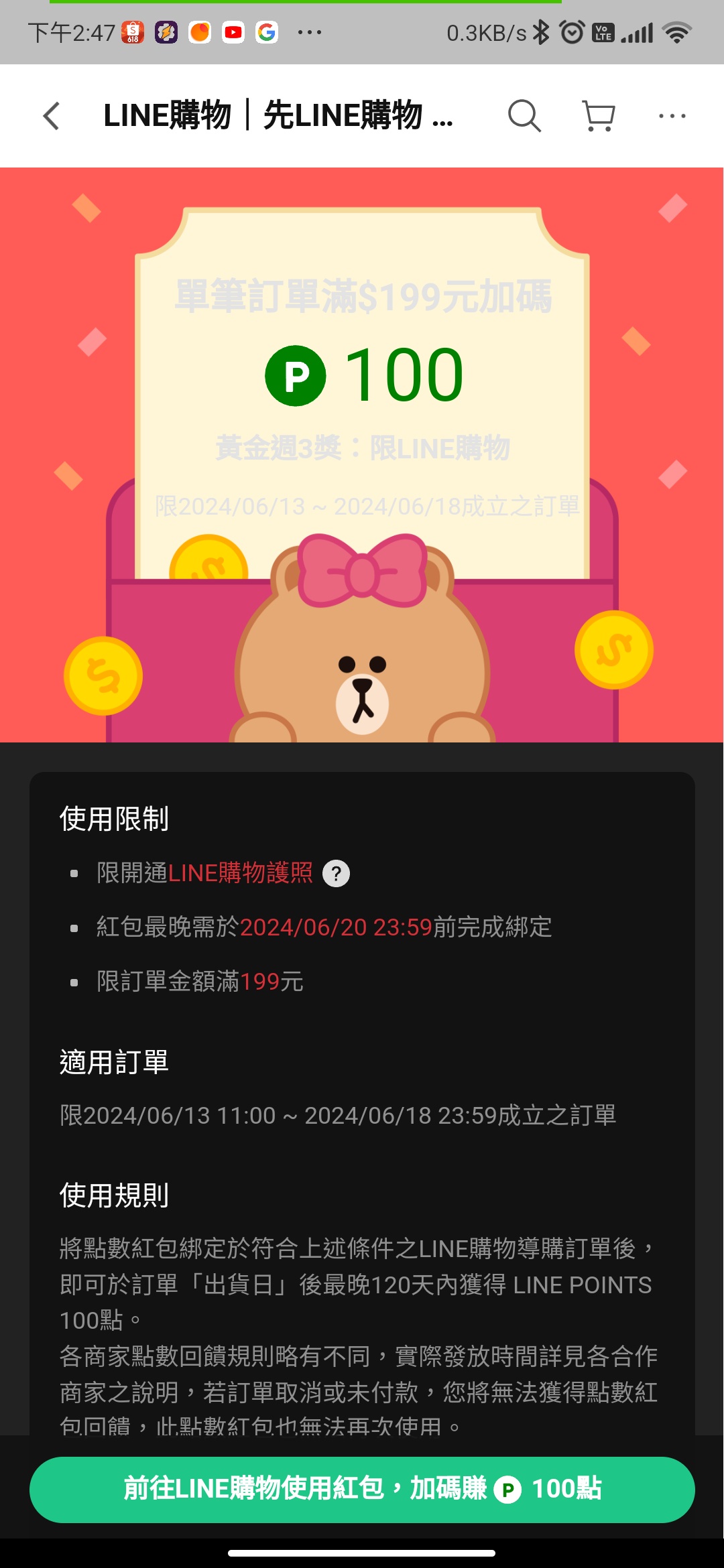Open the search icon in the header
The height and width of the screenshot is (1568, 724).
point(524,116)
